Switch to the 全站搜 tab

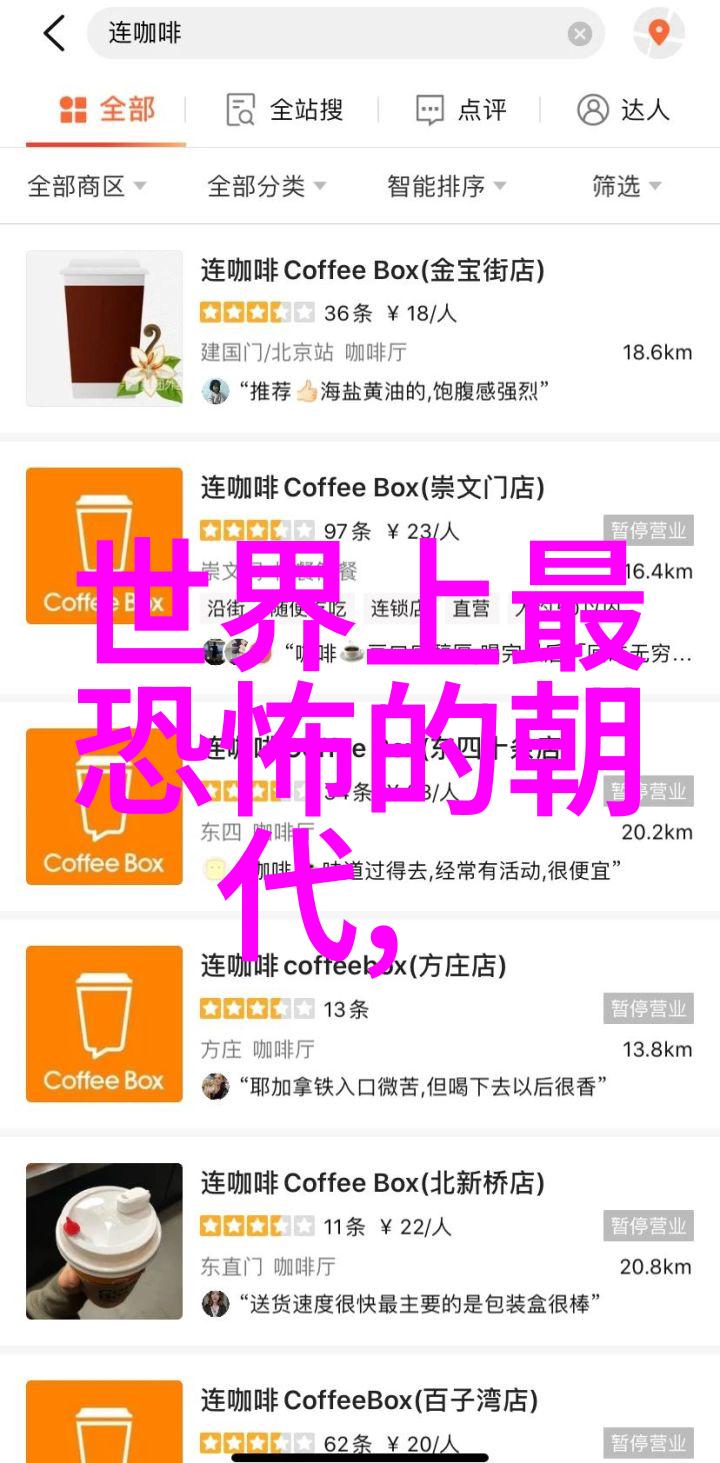[285, 110]
